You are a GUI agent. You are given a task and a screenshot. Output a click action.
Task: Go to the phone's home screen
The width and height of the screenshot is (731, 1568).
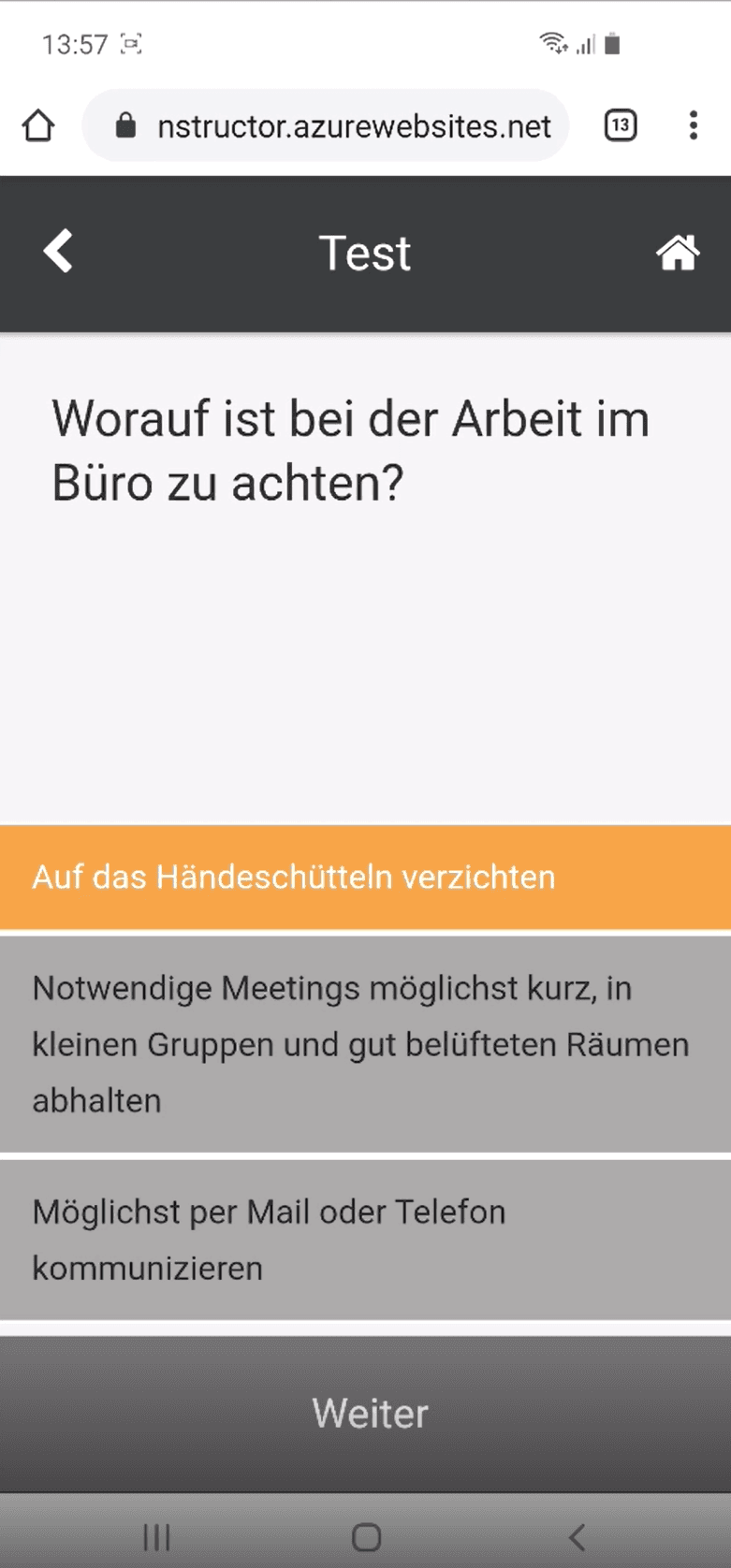point(366,1536)
